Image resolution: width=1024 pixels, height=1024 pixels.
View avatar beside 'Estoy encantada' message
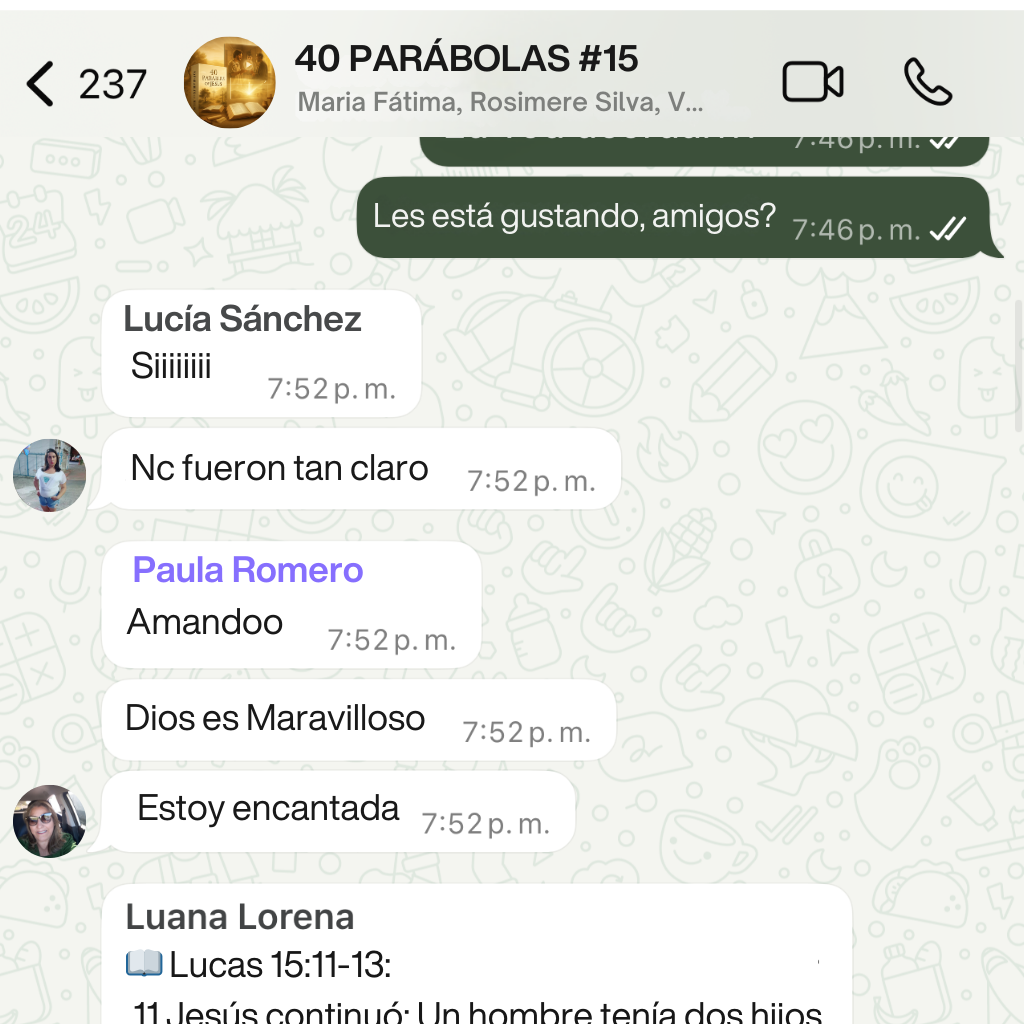(50, 821)
